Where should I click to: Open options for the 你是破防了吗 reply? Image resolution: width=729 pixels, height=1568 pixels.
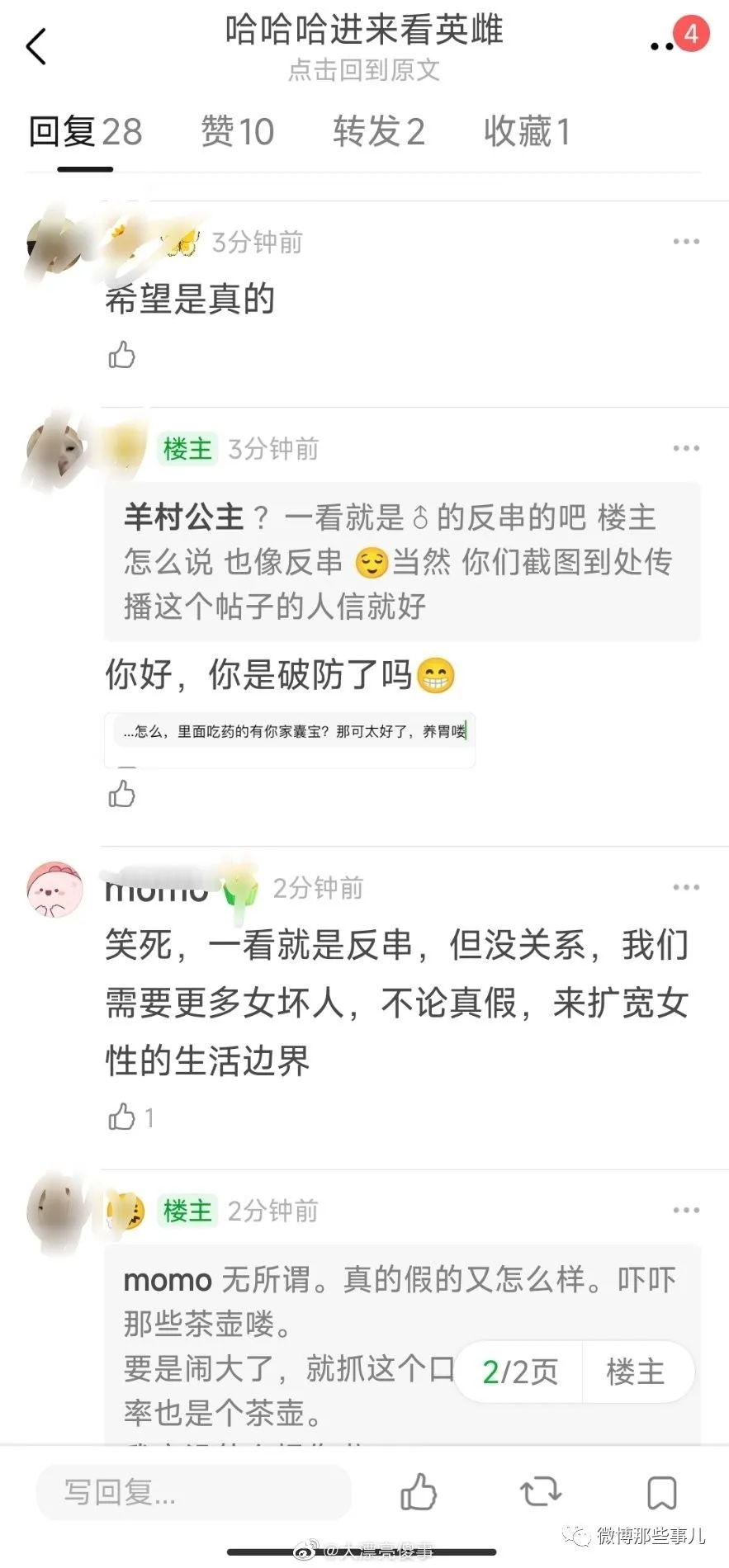(685, 448)
